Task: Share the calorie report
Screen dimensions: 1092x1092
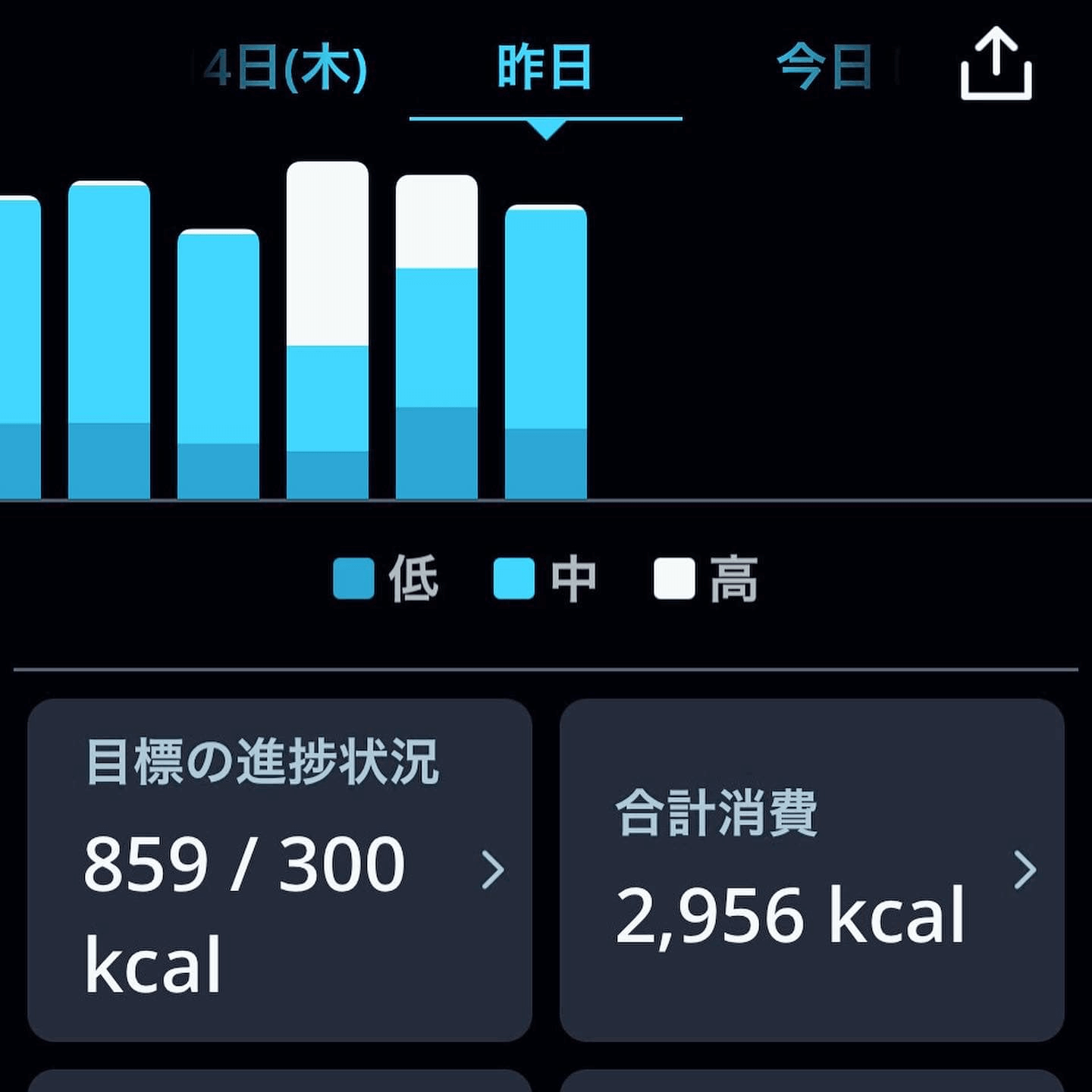Action: click(x=996, y=64)
